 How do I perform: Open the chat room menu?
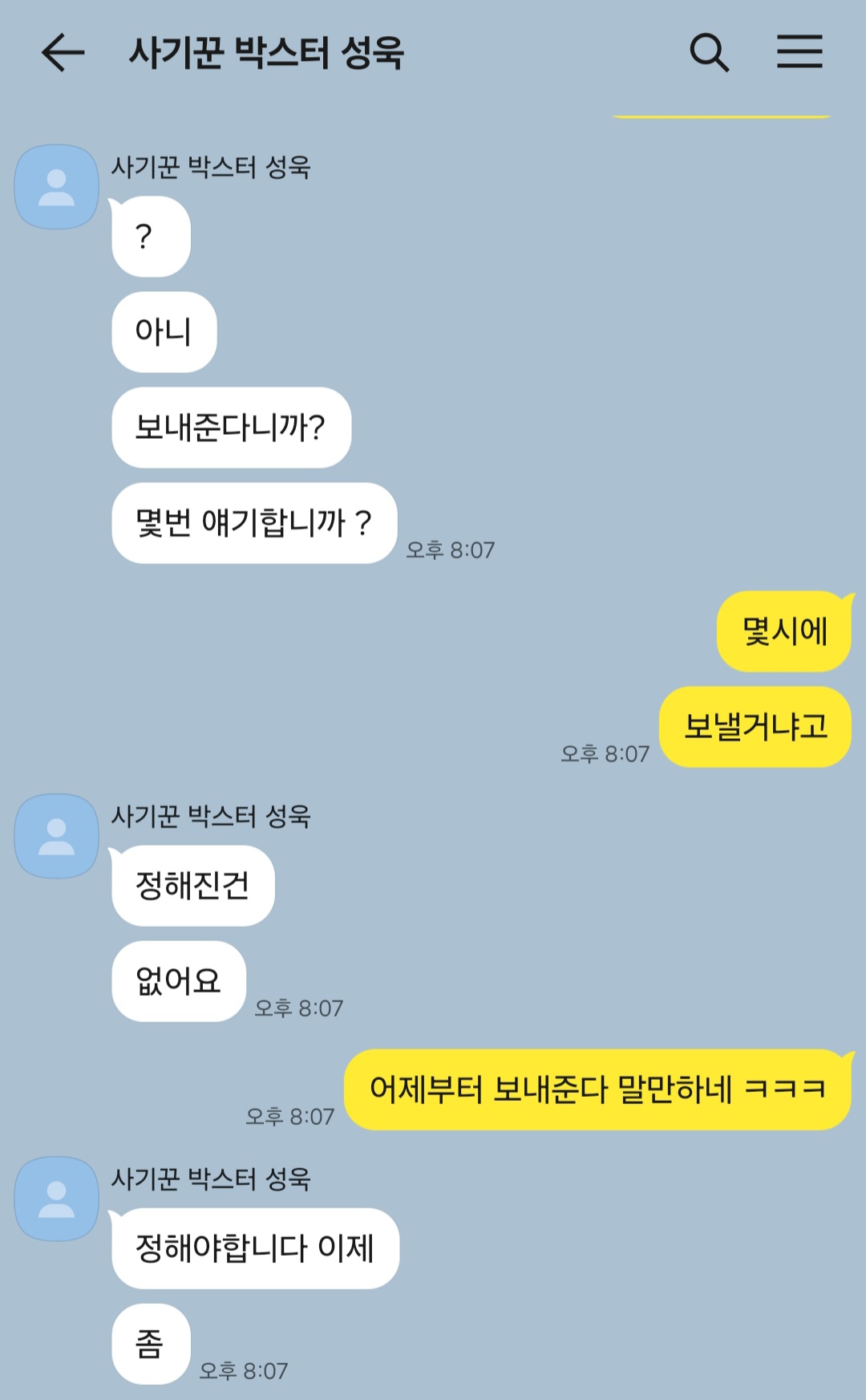(x=799, y=52)
